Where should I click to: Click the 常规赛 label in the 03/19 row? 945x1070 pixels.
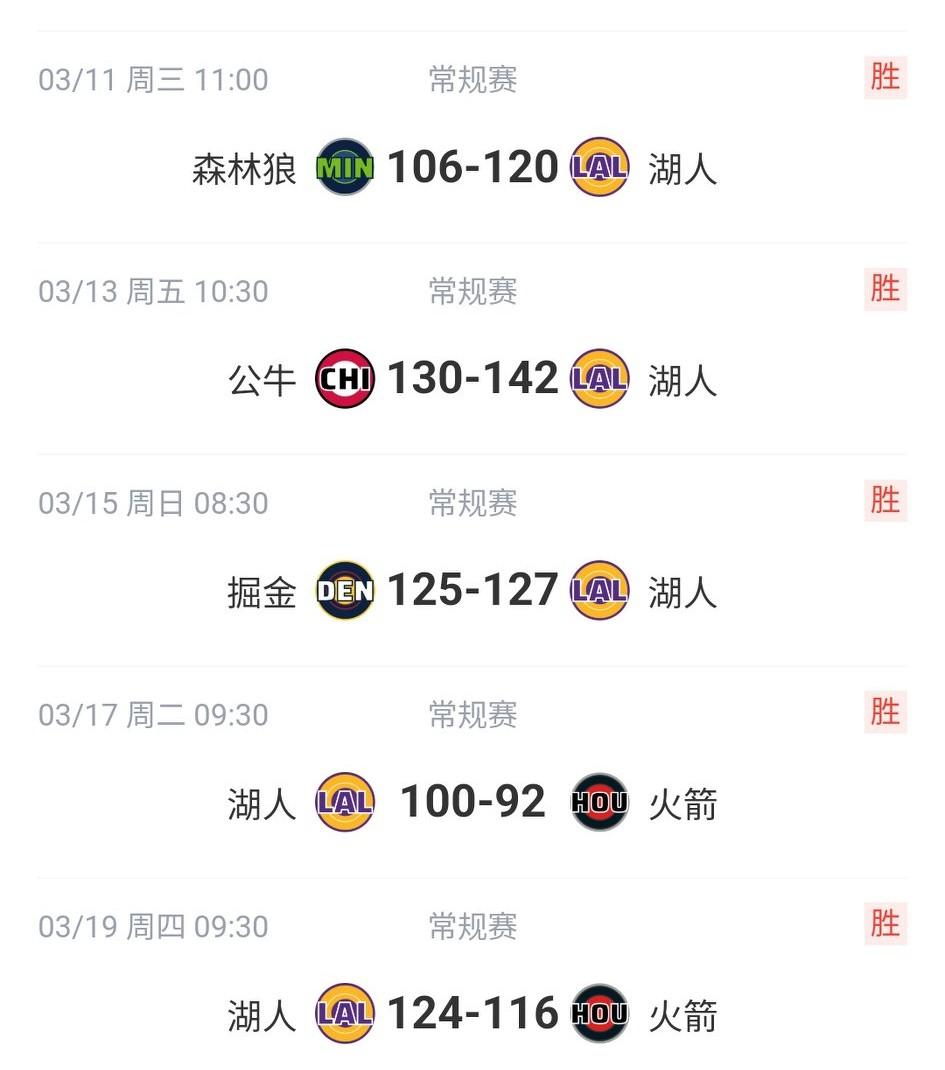click(472, 925)
